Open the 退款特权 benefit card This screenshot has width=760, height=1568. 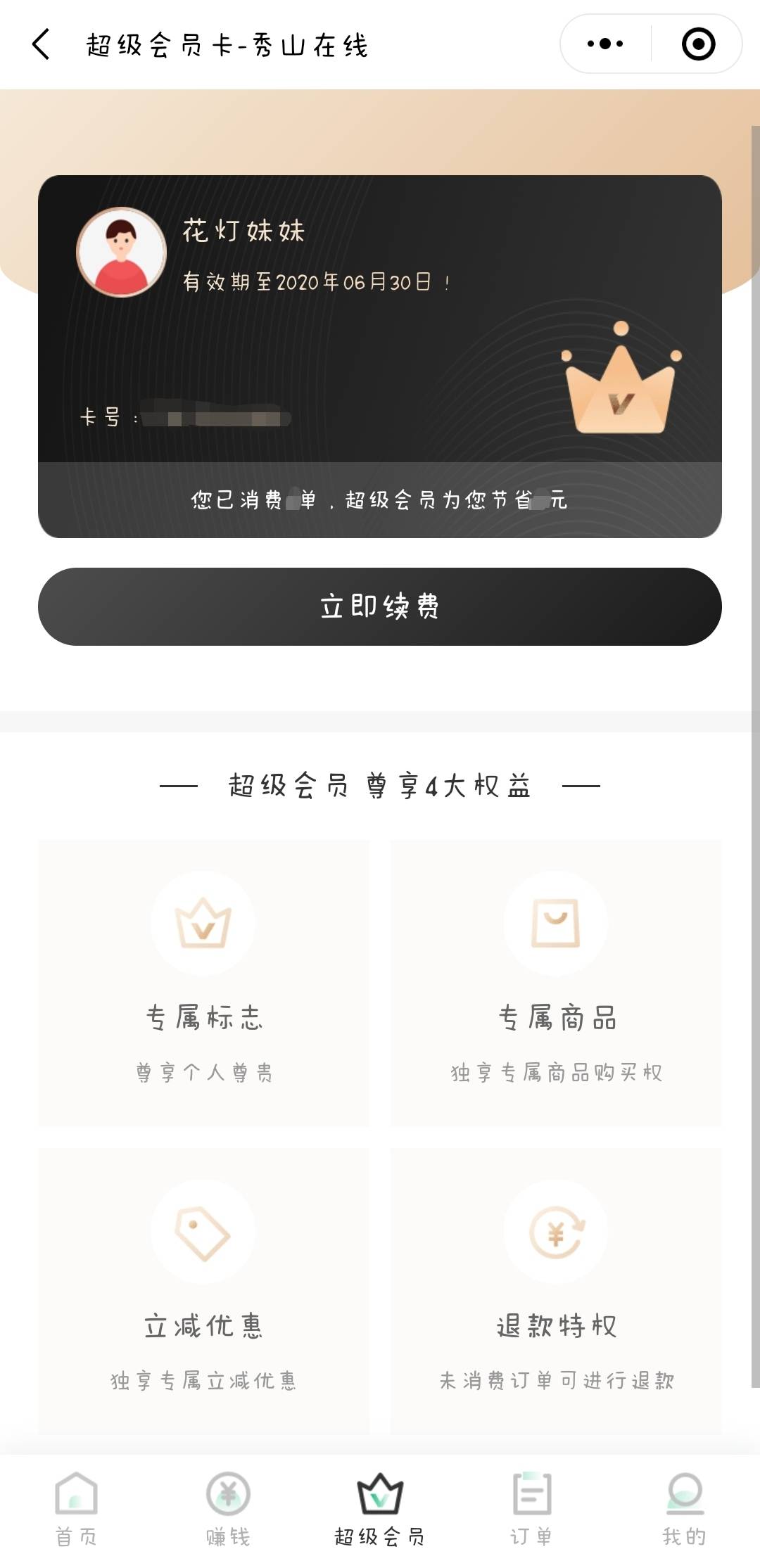(x=556, y=1291)
